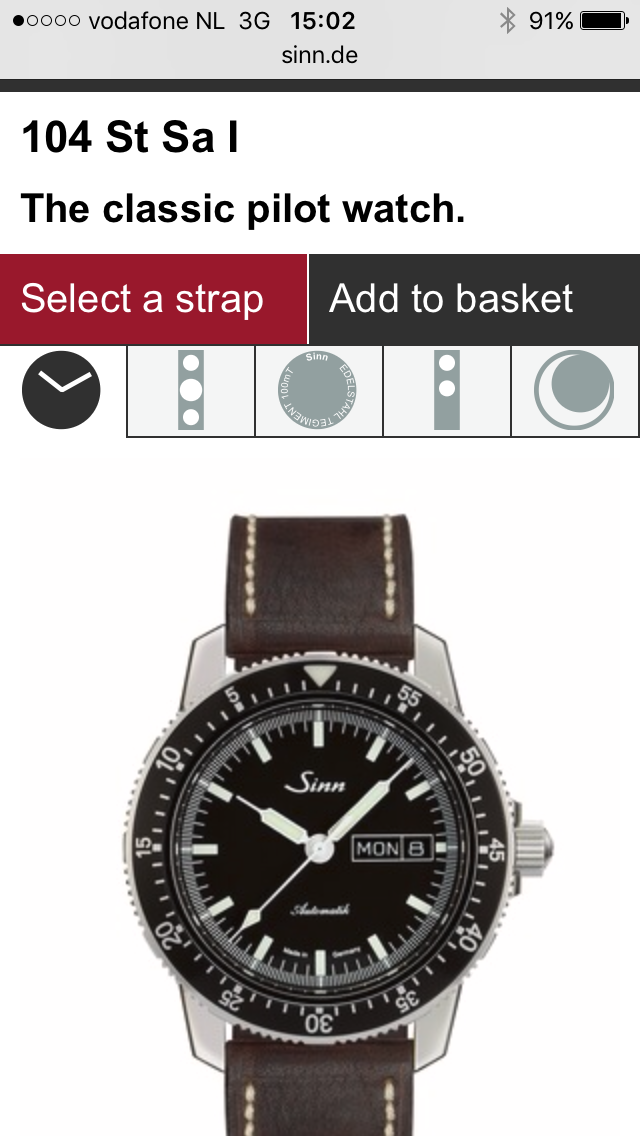This screenshot has height=1136, width=640.
Task: Tap the sinn.de address bar
Action: (x=320, y=55)
